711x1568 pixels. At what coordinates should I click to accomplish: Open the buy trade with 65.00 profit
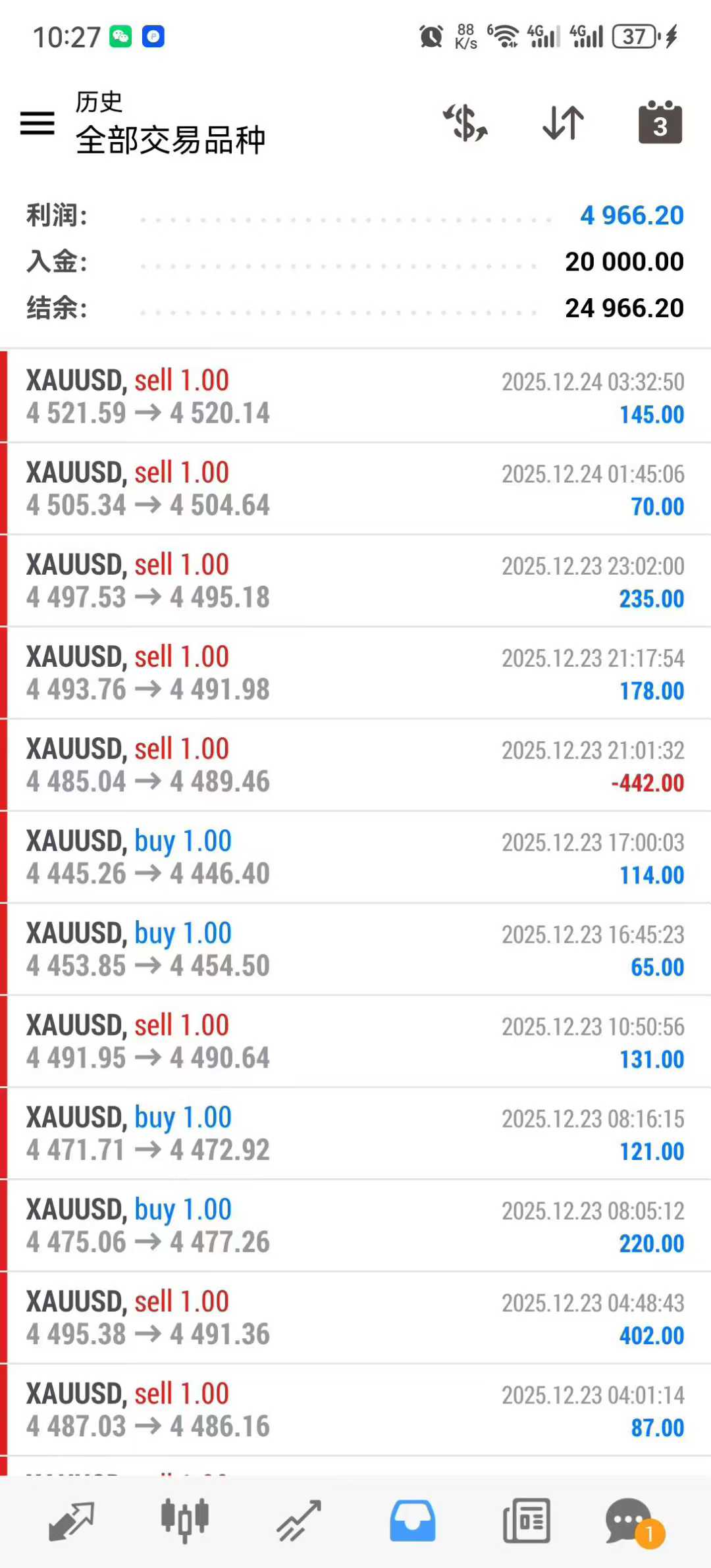[x=355, y=950]
